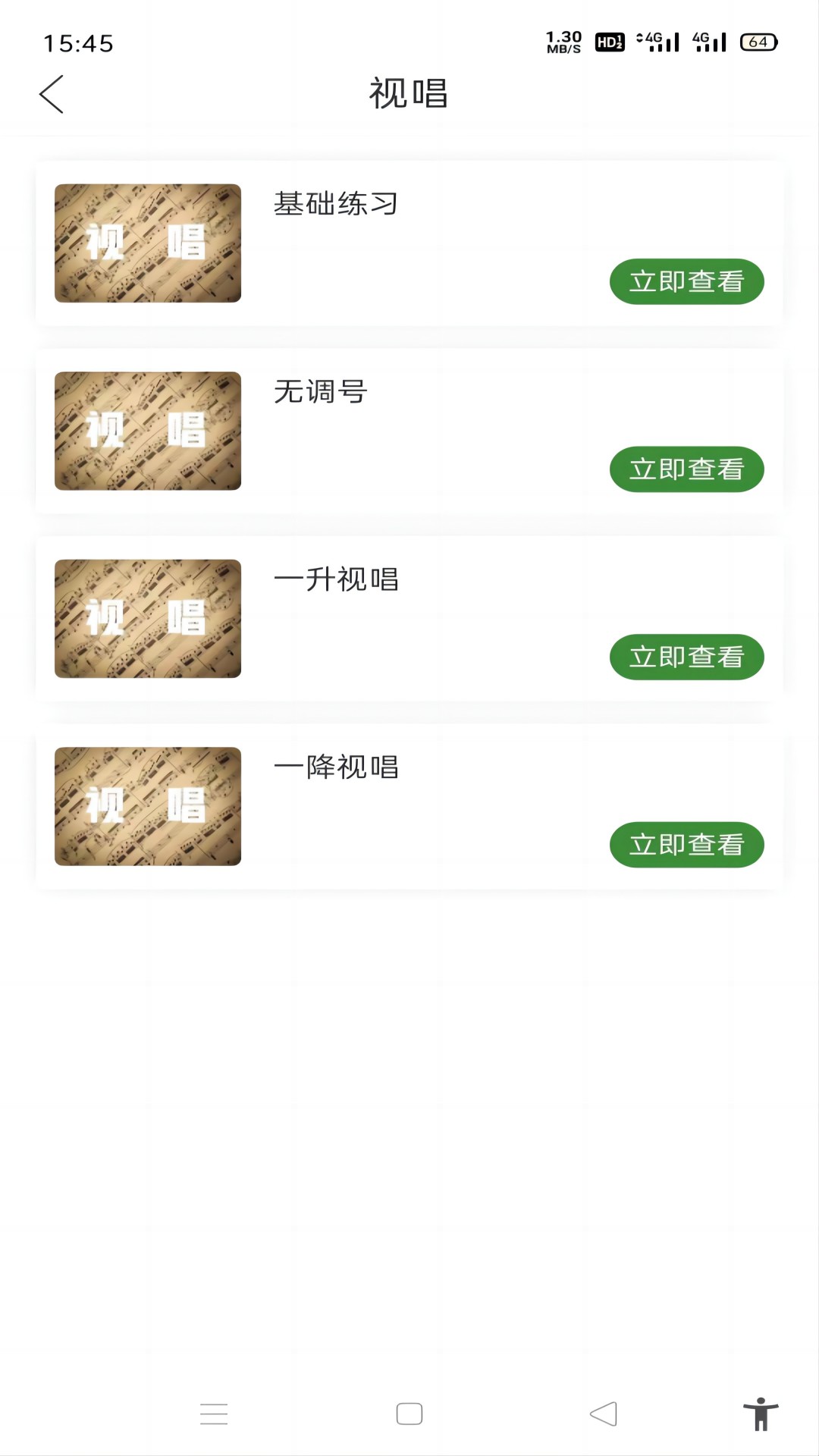Image resolution: width=819 pixels, height=1456 pixels.
Task: Open the 一降视唱 thumbnail image
Action: point(148,806)
